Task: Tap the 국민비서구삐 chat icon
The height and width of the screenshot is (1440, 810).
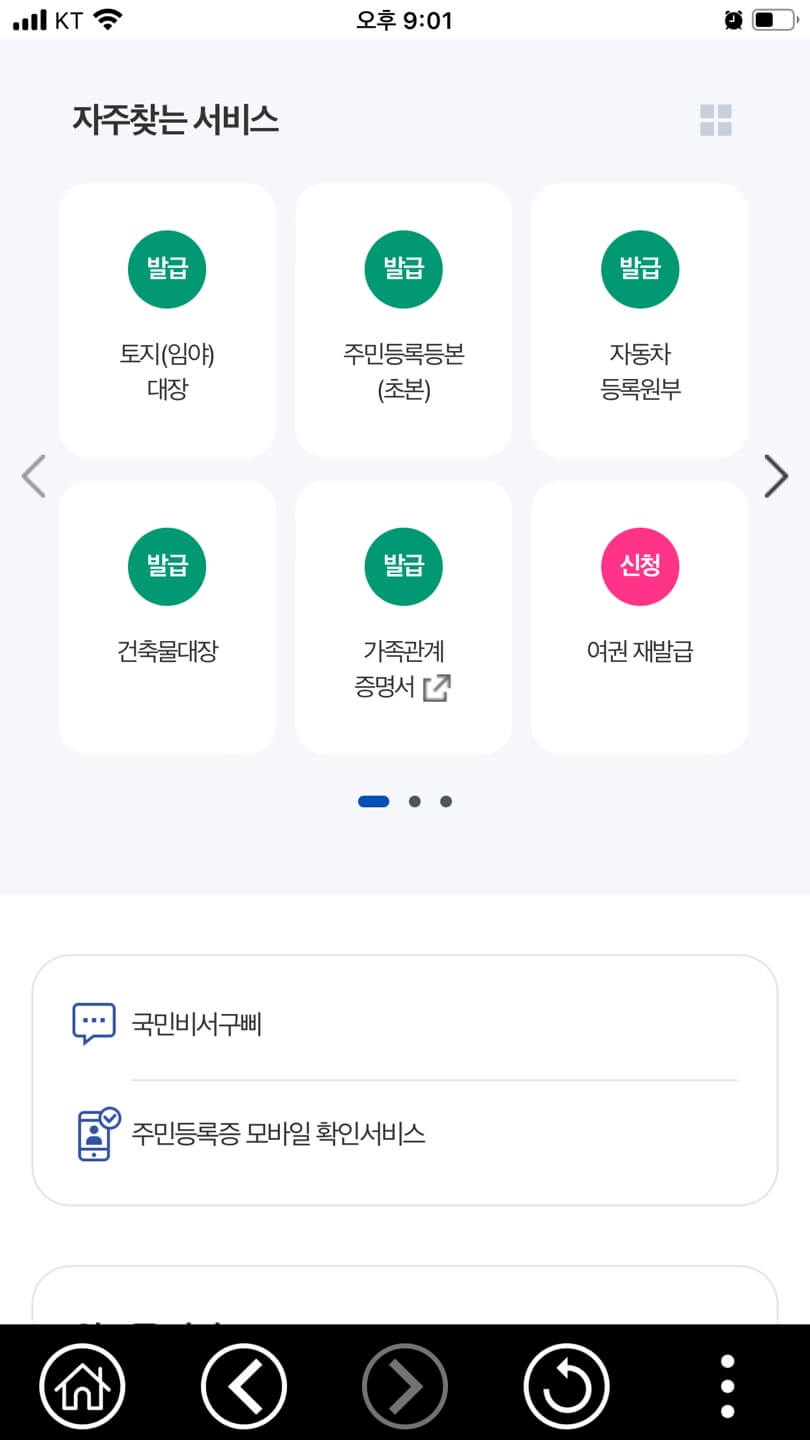Action: click(93, 1022)
